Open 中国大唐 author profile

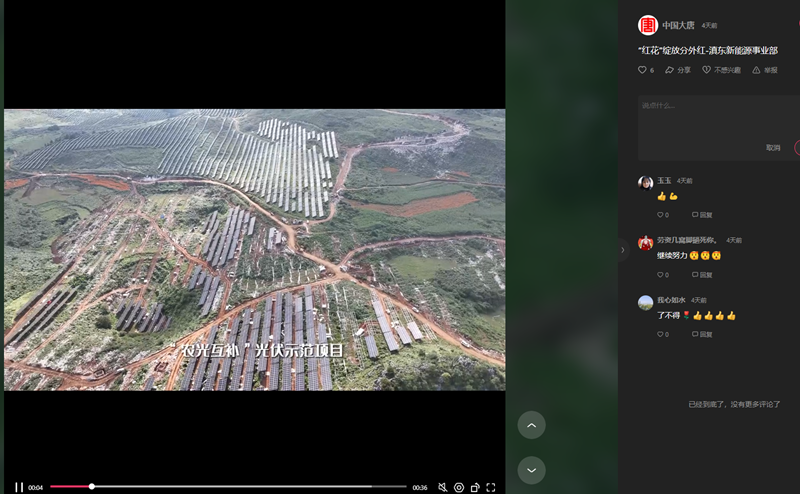pos(648,25)
